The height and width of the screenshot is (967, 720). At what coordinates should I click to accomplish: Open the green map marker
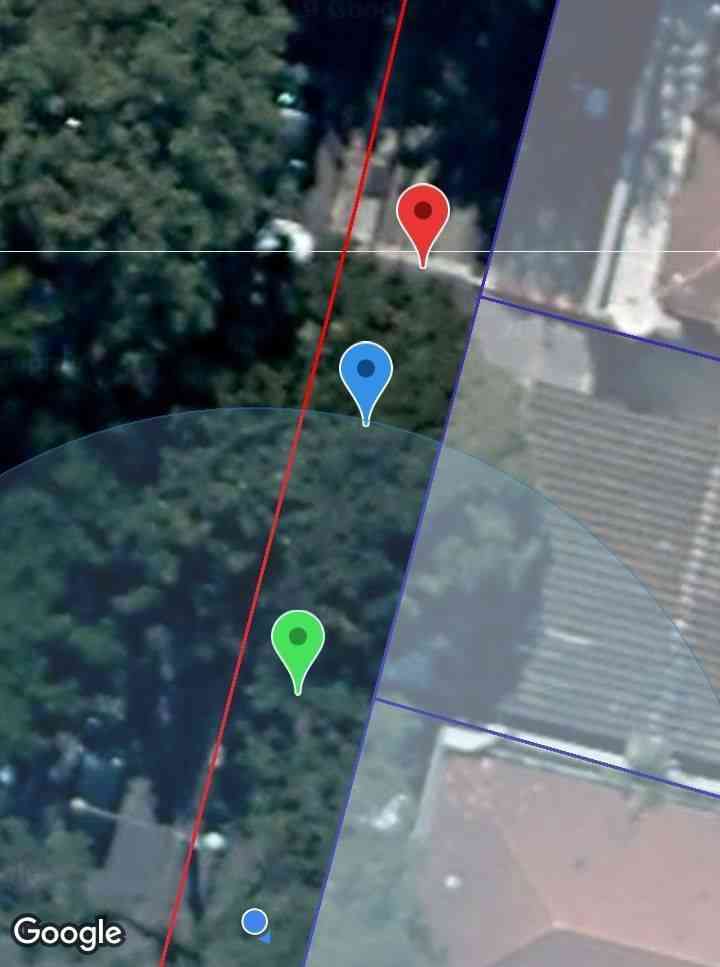(x=298, y=643)
